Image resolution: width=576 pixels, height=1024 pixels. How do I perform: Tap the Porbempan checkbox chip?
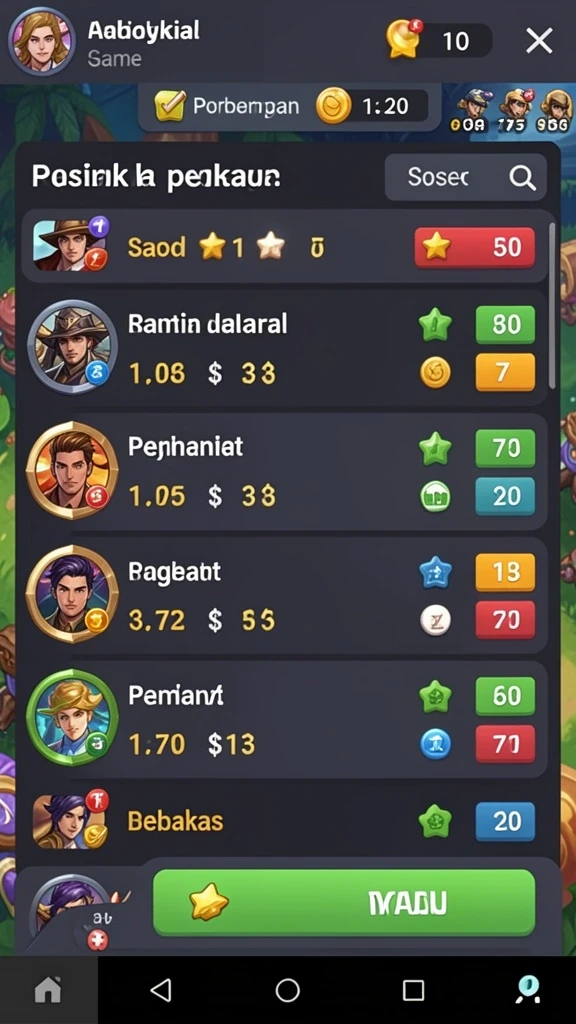click(x=227, y=105)
